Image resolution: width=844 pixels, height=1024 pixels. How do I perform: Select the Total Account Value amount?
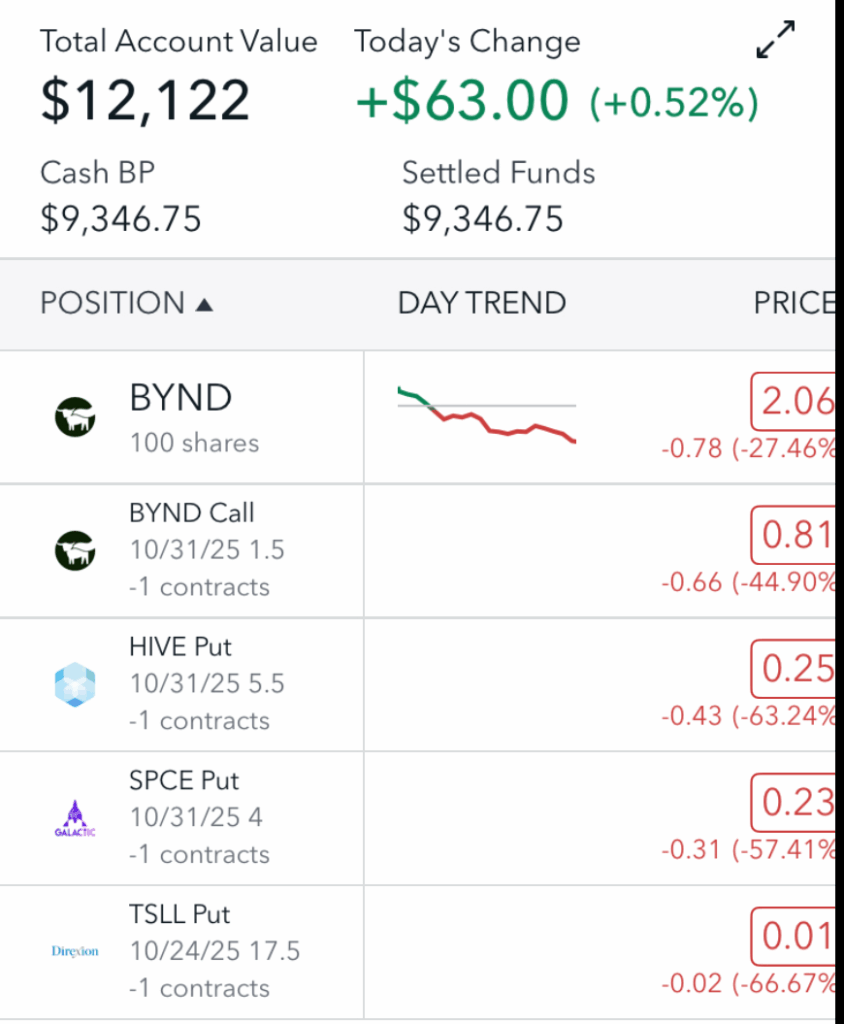(144, 99)
